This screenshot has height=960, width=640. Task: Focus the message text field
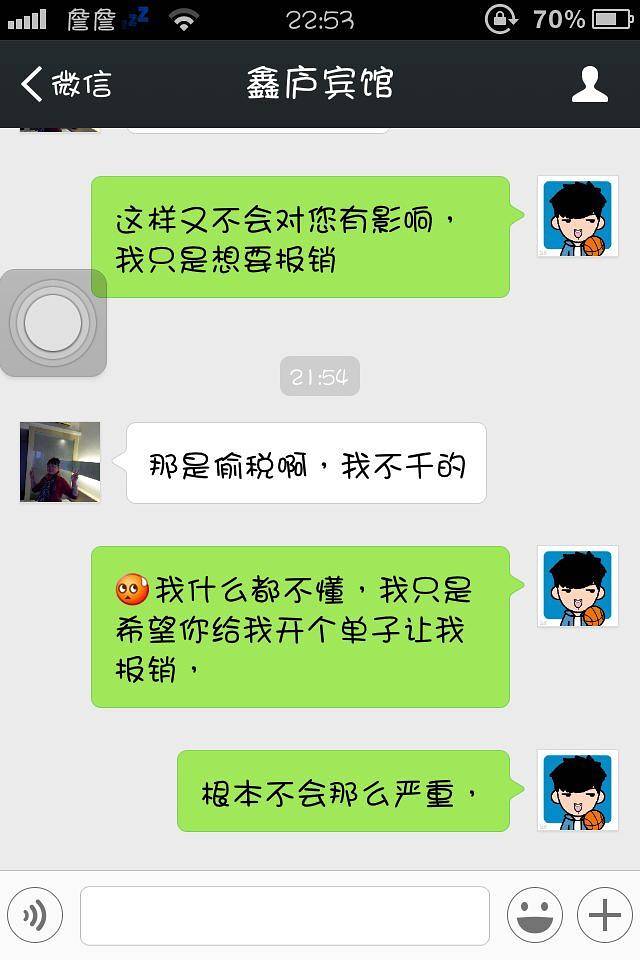[x=285, y=915]
